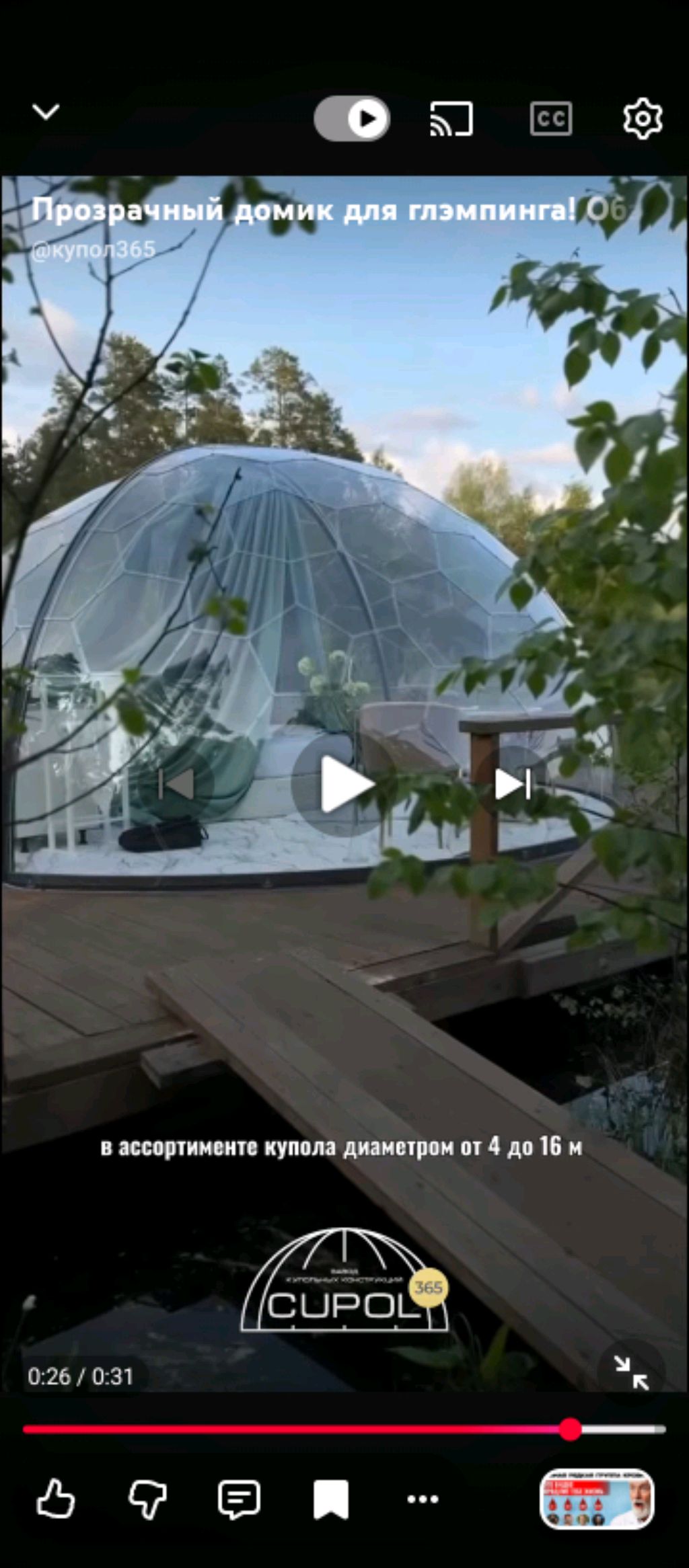
Task: Collapse the video player with the down chevron
Action: point(46,112)
